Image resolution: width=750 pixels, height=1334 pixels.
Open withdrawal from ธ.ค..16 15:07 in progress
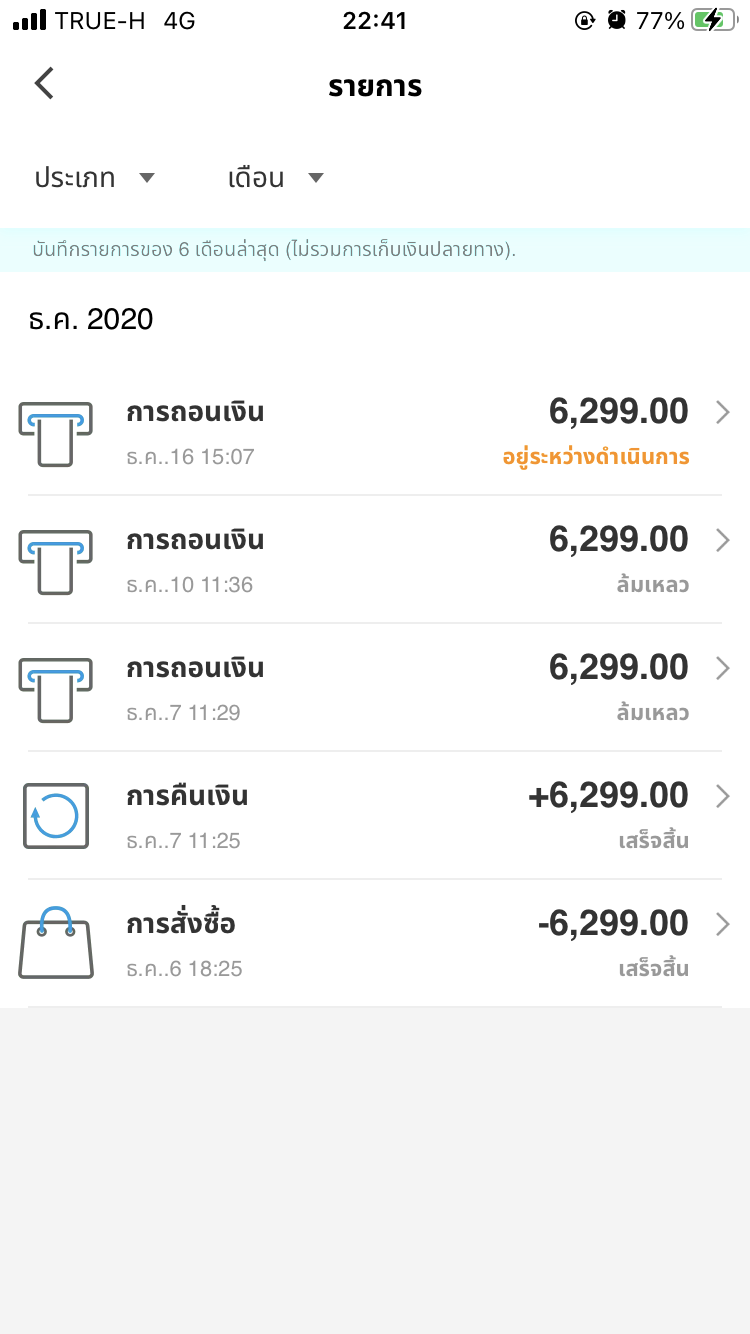(x=375, y=431)
